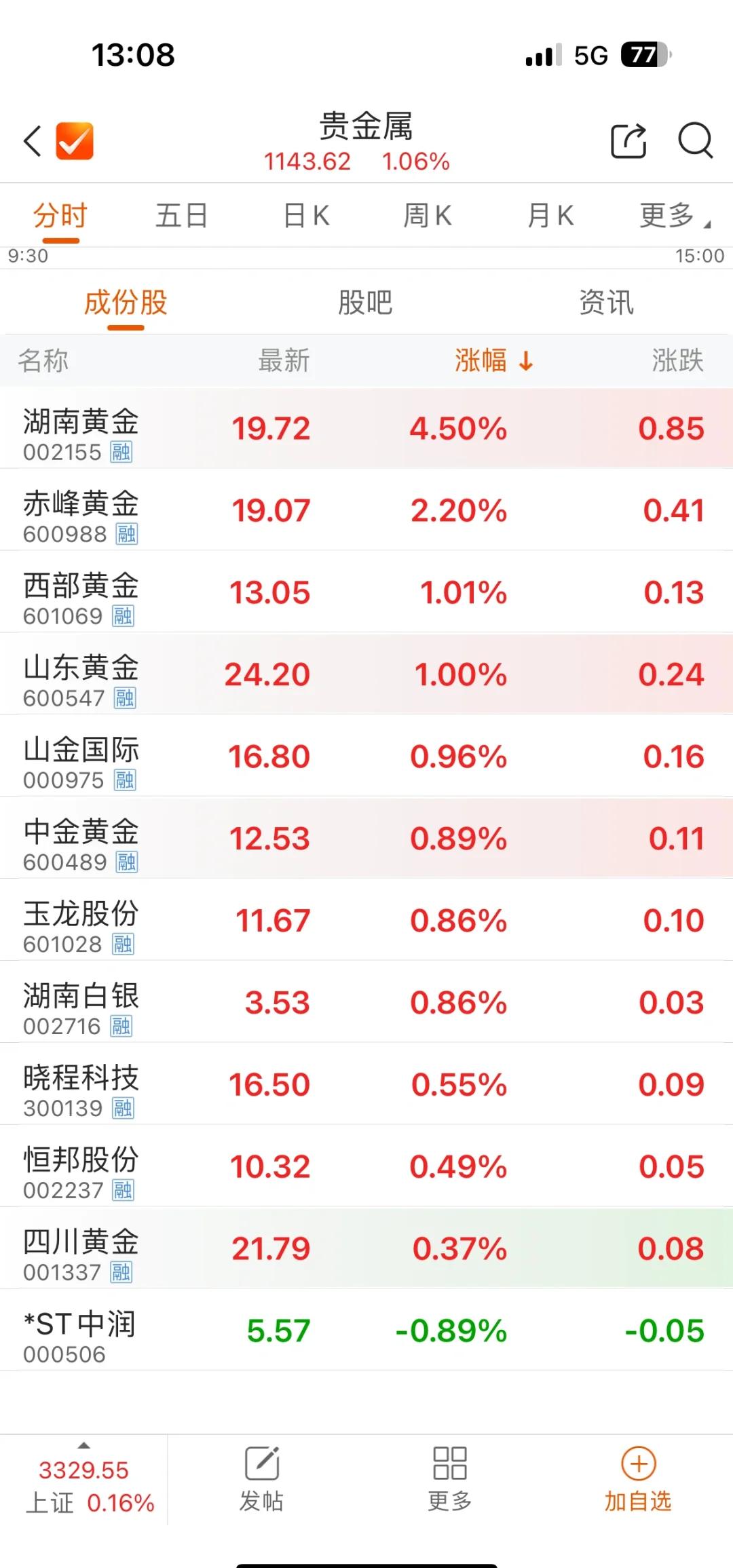Tap the orange checkmark app logo
Viewport: 733px width, 1568px height.
pyautogui.click(x=75, y=140)
